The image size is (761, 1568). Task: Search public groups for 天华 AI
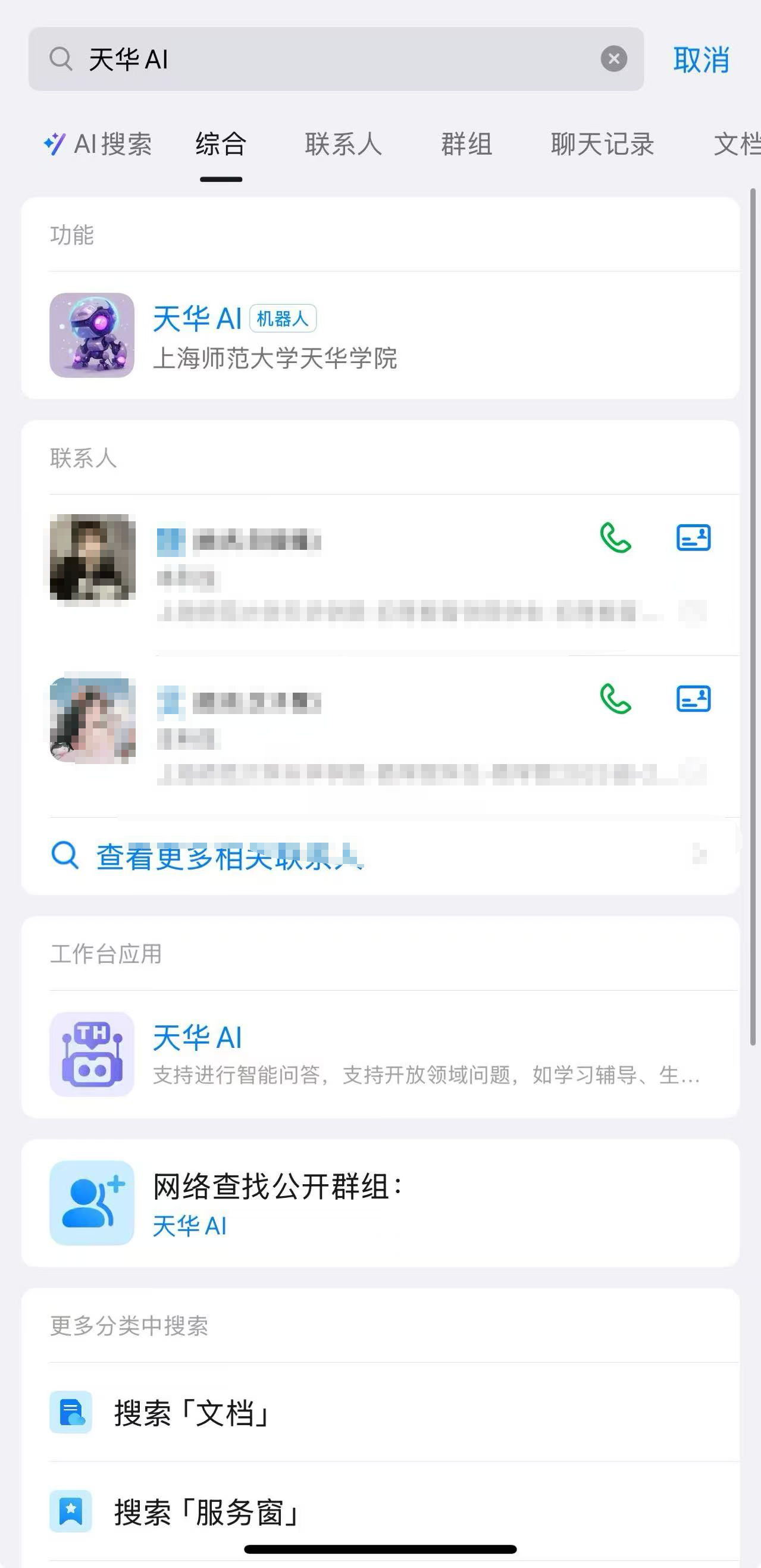click(380, 1203)
